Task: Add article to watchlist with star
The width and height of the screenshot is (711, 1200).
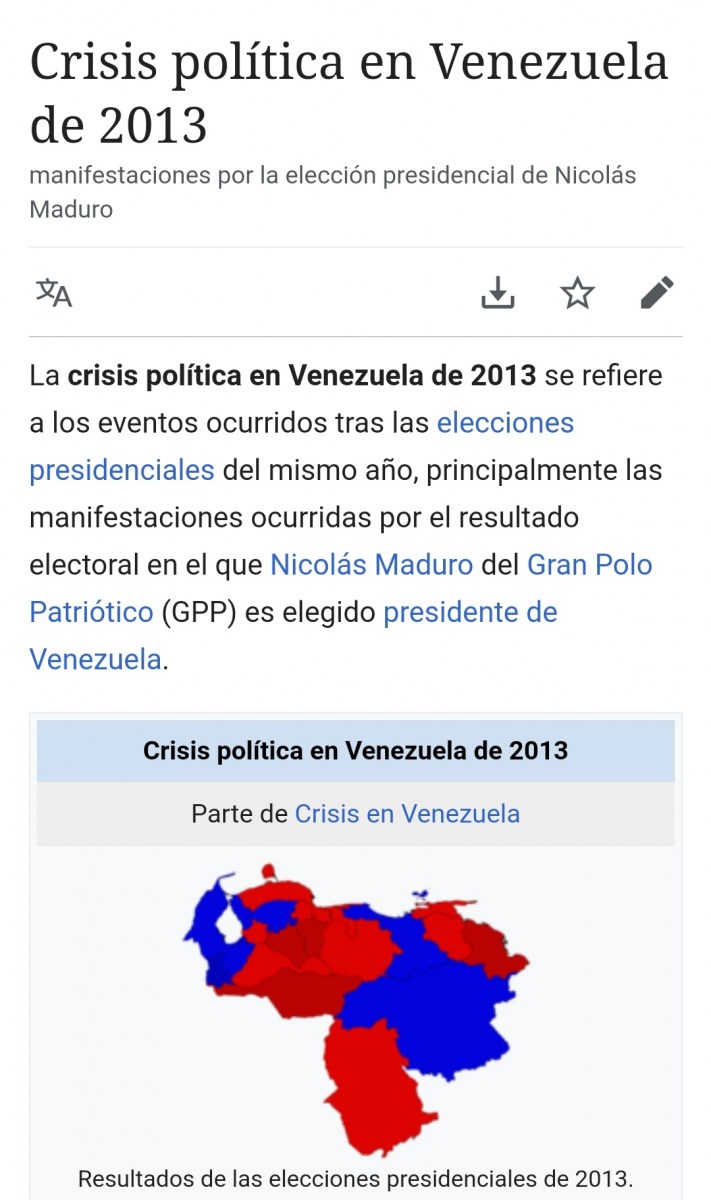Action: (577, 293)
